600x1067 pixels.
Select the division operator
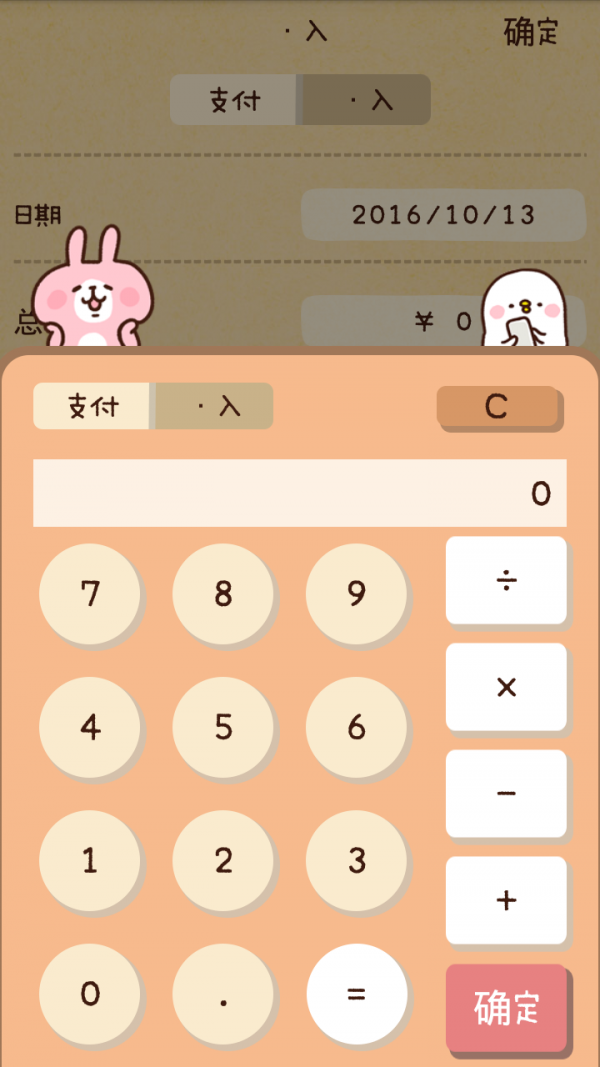tap(506, 580)
